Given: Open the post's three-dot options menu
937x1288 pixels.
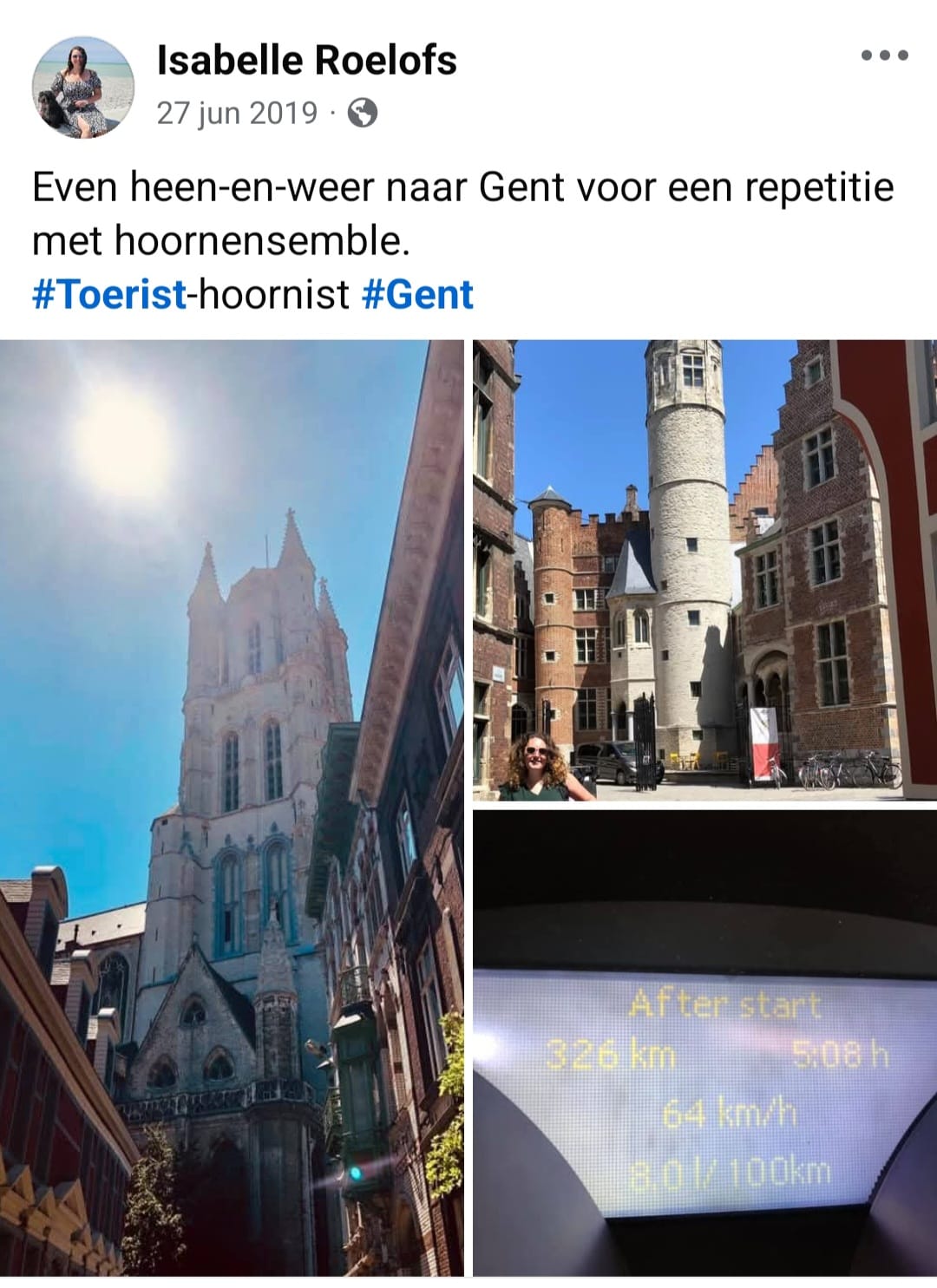Looking at the screenshot, I should [884, 56].
